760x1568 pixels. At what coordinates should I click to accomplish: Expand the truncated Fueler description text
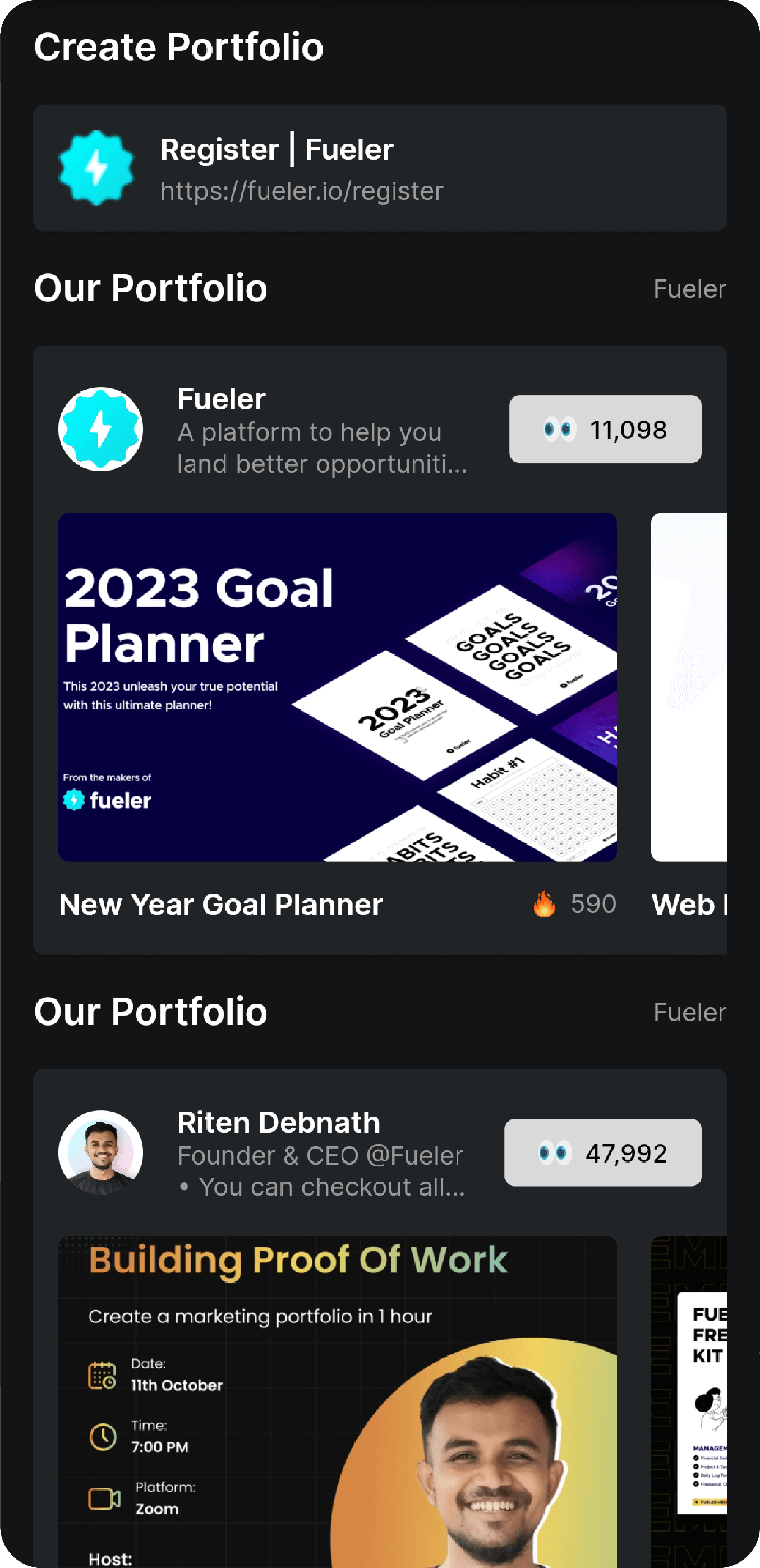[321, 447]
